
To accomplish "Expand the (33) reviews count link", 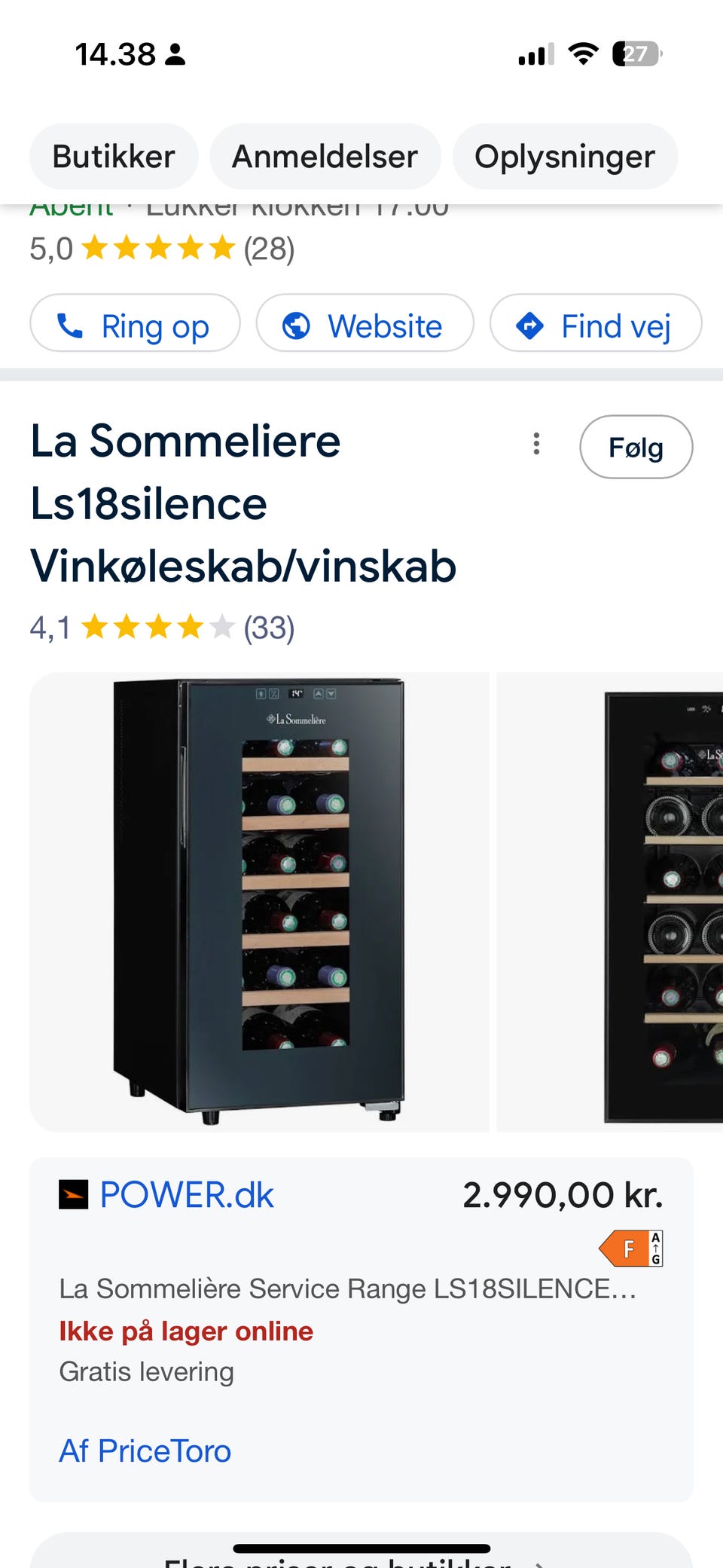I will (271, 626).
